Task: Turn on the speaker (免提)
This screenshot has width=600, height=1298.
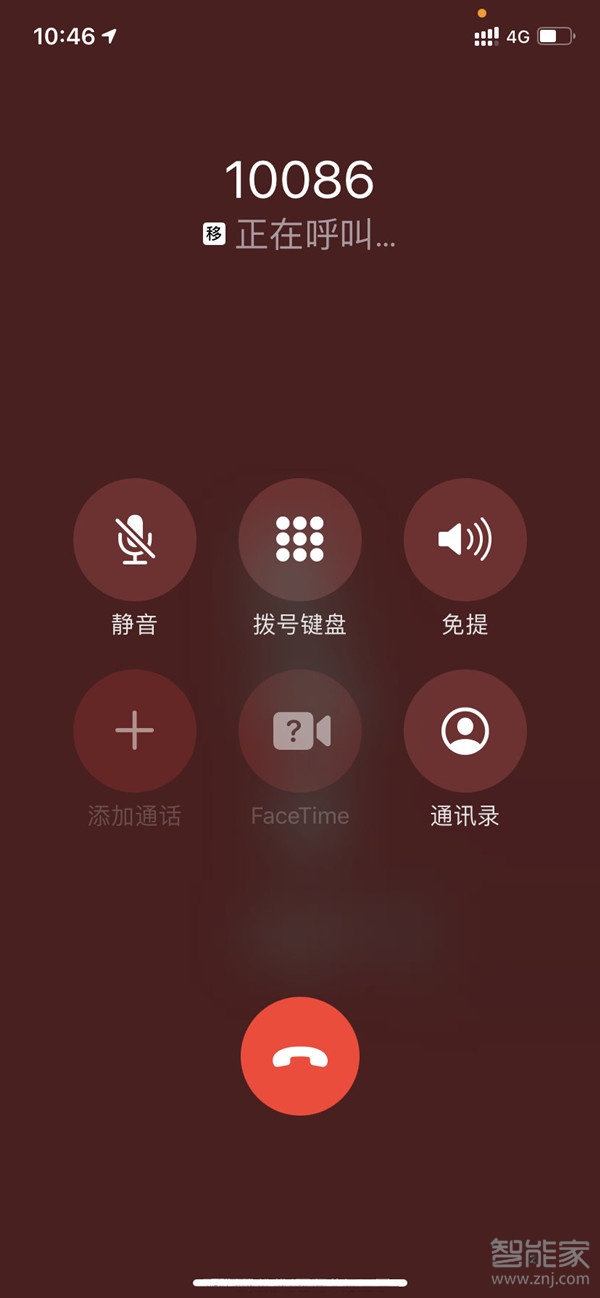Action: [465, 540]
